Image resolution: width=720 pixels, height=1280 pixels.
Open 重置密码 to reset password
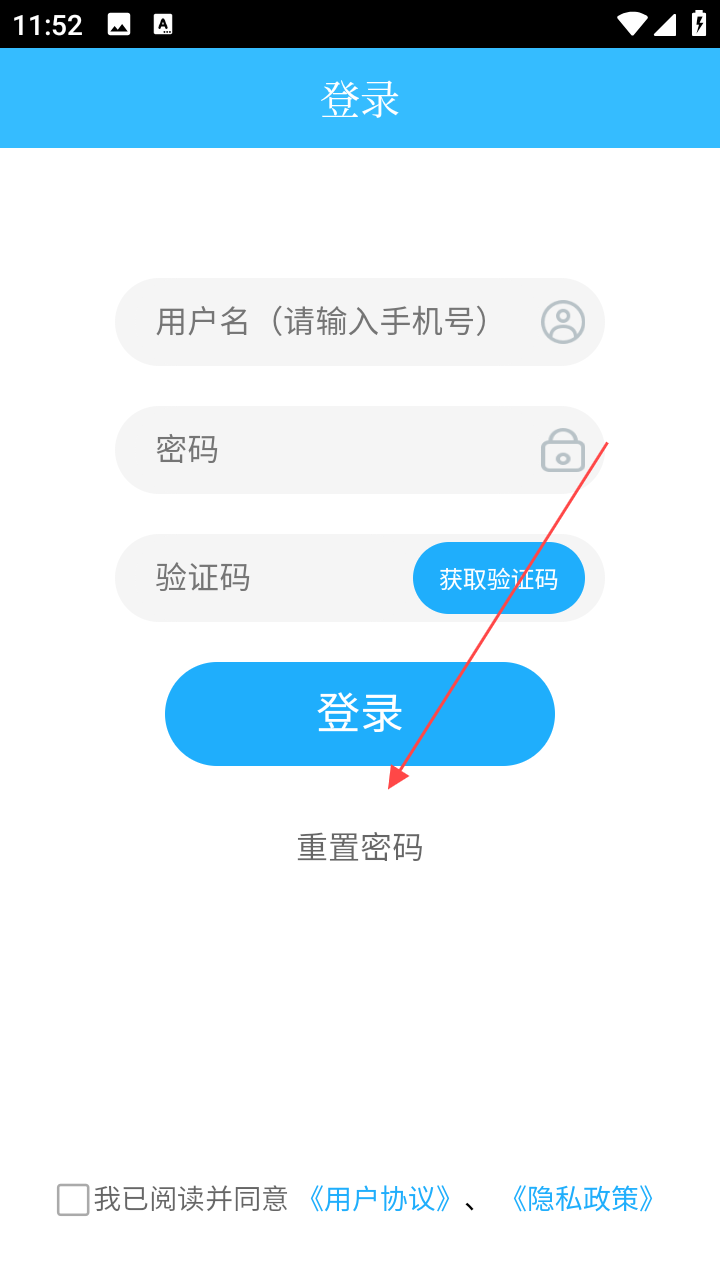pyautogui.click(x=360, y=848)
